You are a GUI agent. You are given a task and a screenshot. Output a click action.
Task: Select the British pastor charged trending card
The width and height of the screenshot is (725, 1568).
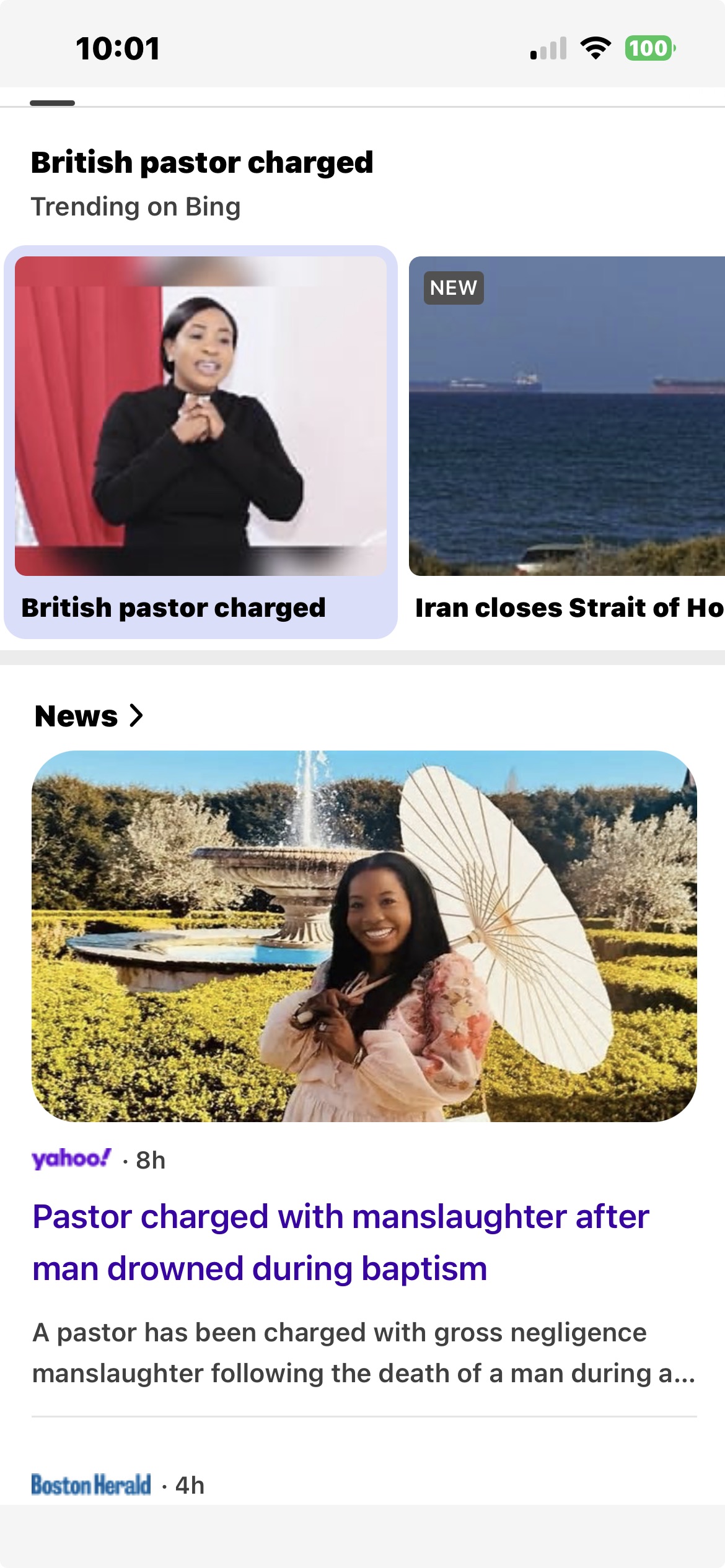(200, 441)
